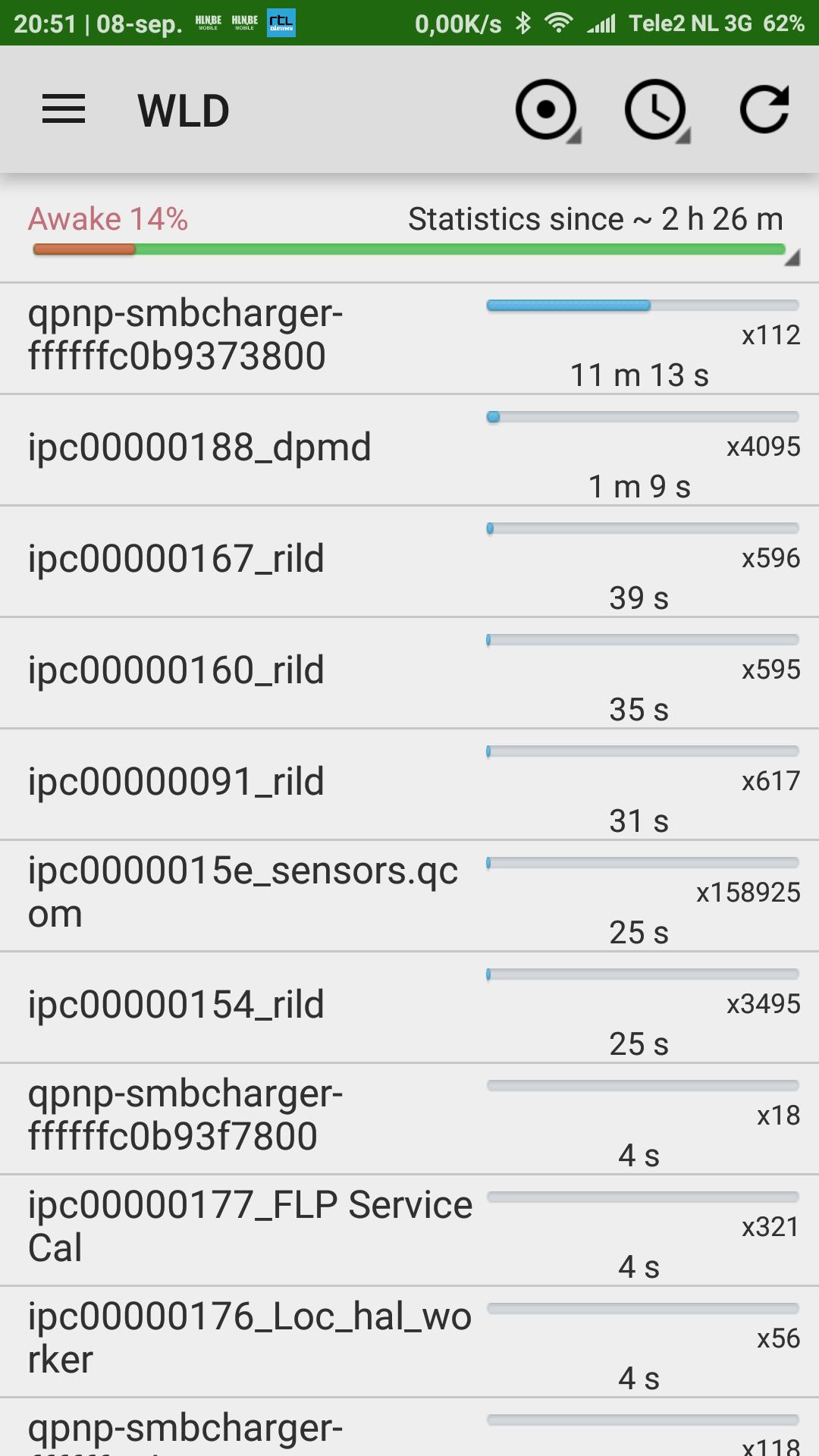Viewport: 819px width, 1456px height.
Task: View the ipc00000091_rild entry
Action: pyautogui.click(x=409, y=784)
